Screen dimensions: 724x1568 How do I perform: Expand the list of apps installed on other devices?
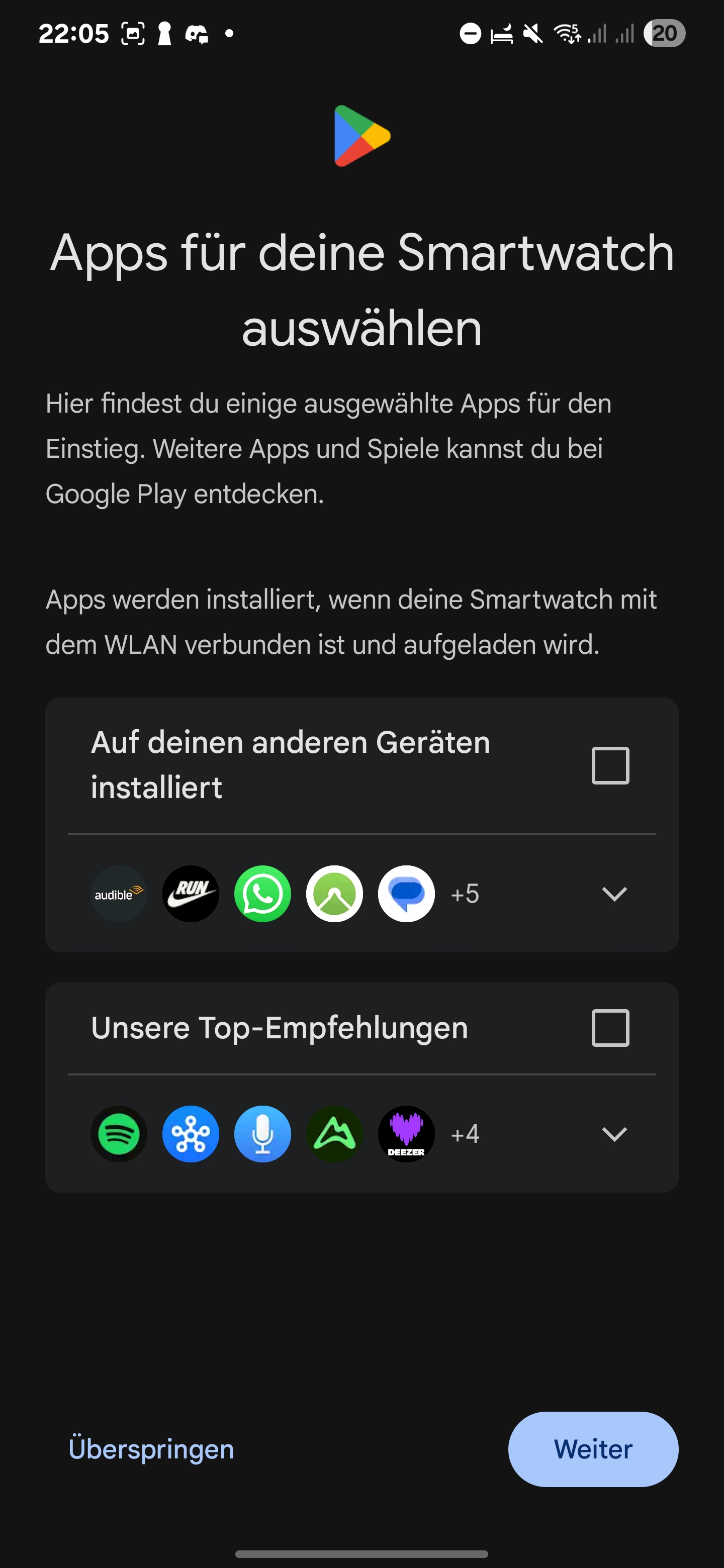click(x=614, y=894)
